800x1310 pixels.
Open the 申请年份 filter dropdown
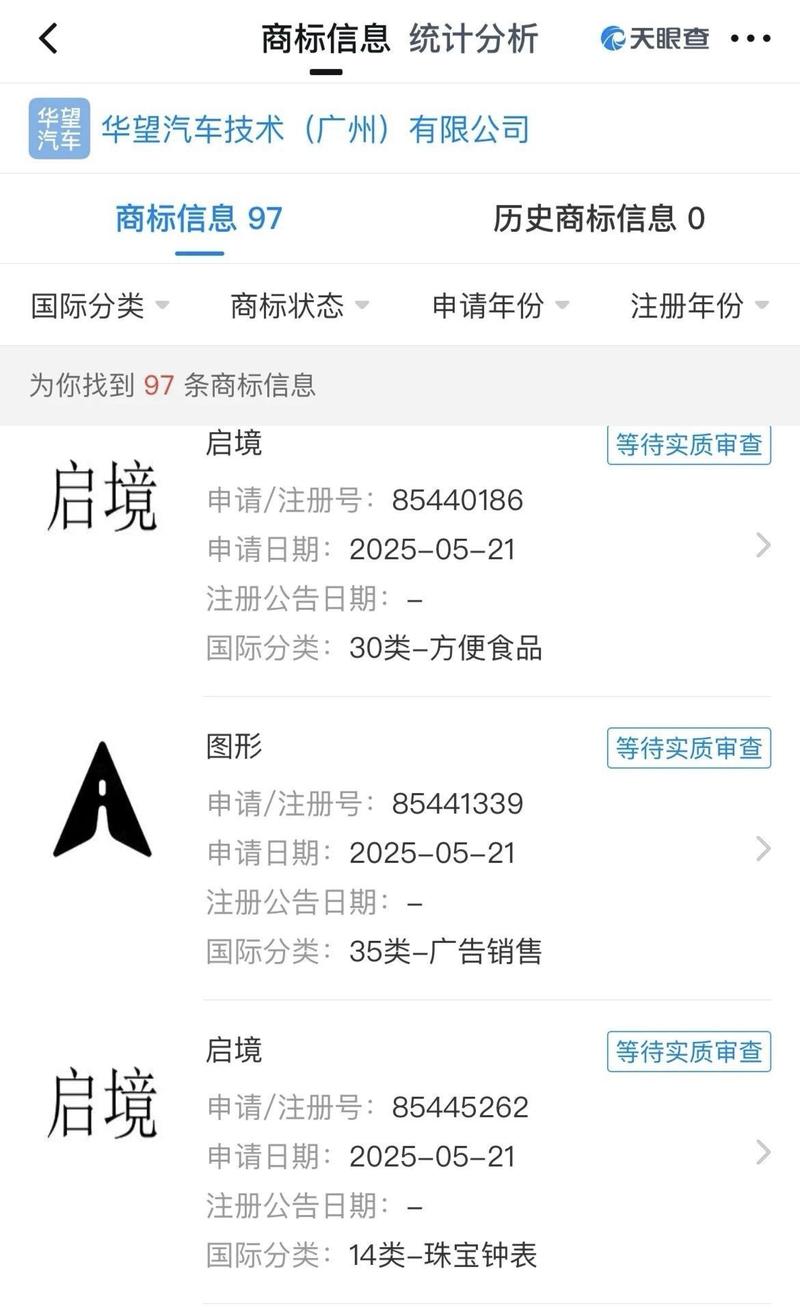[x=500, y=305]
